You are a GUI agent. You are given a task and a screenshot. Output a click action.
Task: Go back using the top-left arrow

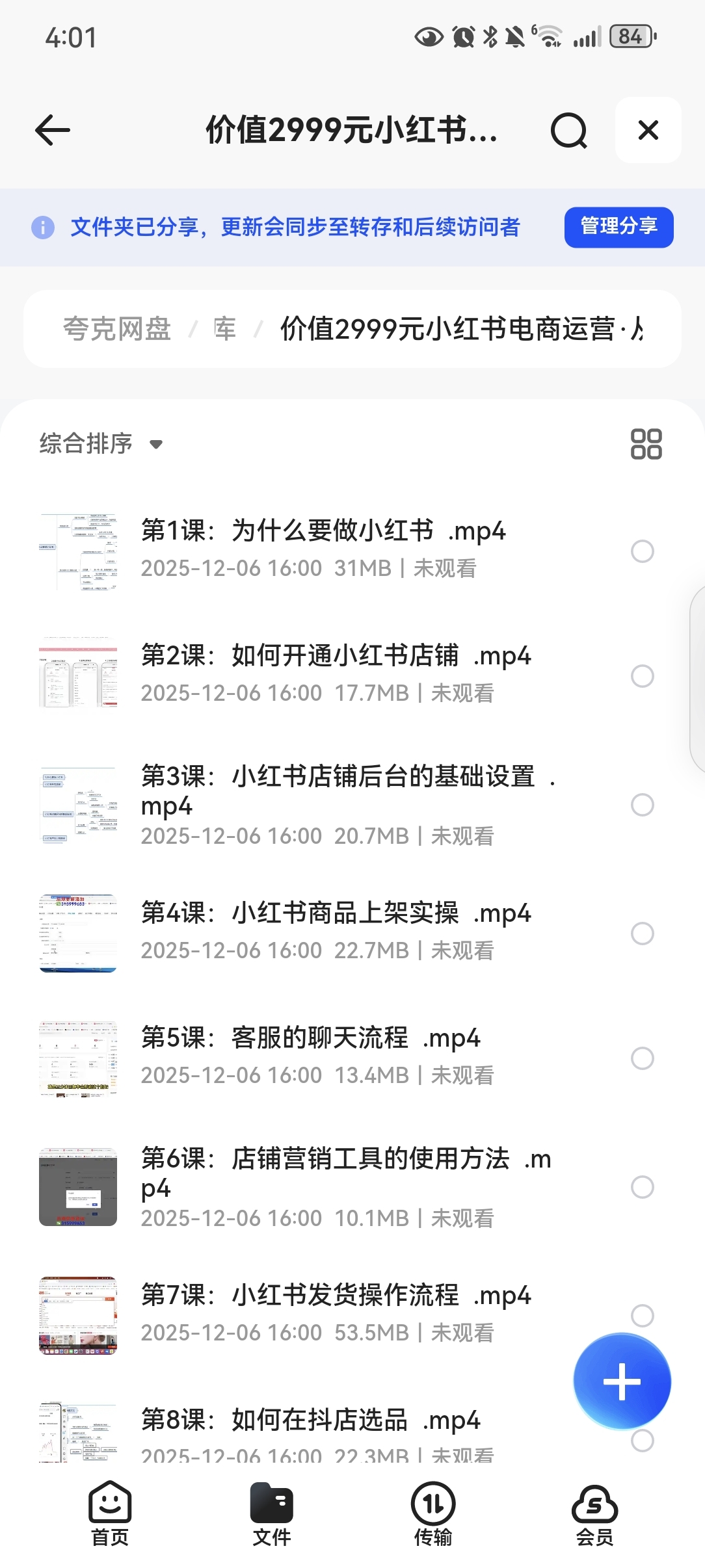coord(53,131)
